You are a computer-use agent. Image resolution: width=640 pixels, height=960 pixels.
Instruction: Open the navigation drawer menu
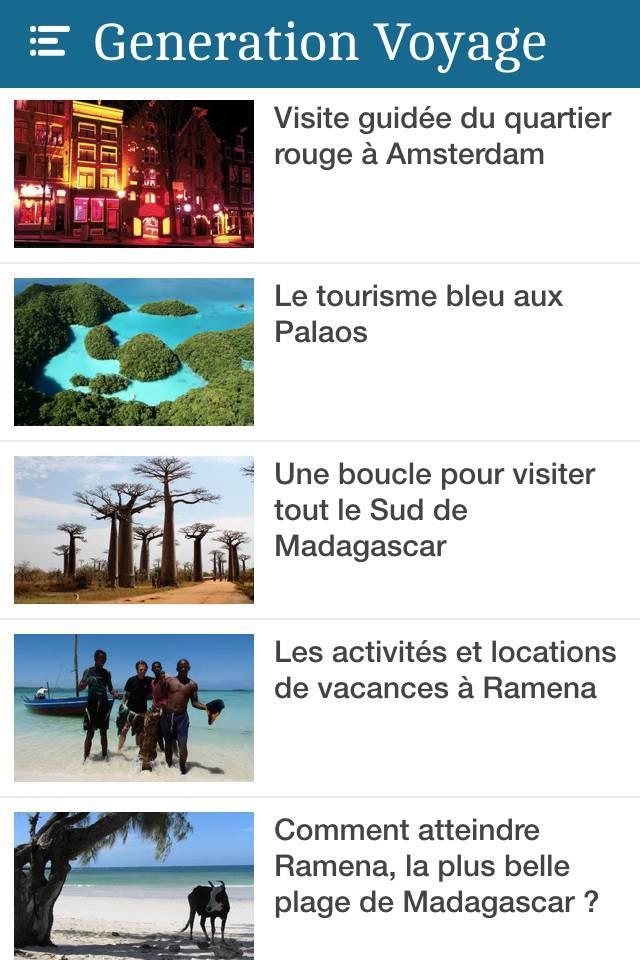click(x=49, y=42)
